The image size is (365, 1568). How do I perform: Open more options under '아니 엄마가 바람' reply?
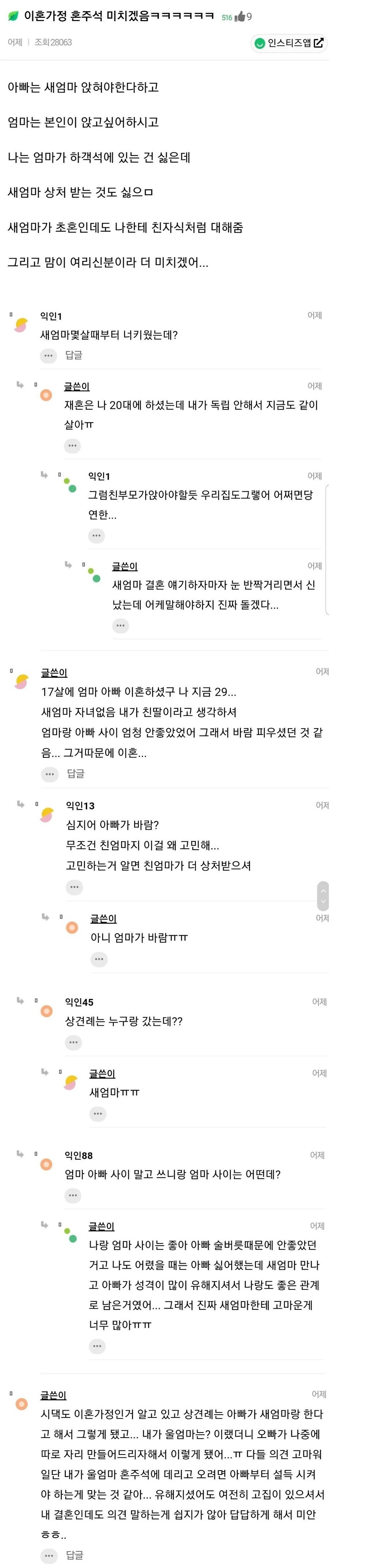(x=99, y=959)
